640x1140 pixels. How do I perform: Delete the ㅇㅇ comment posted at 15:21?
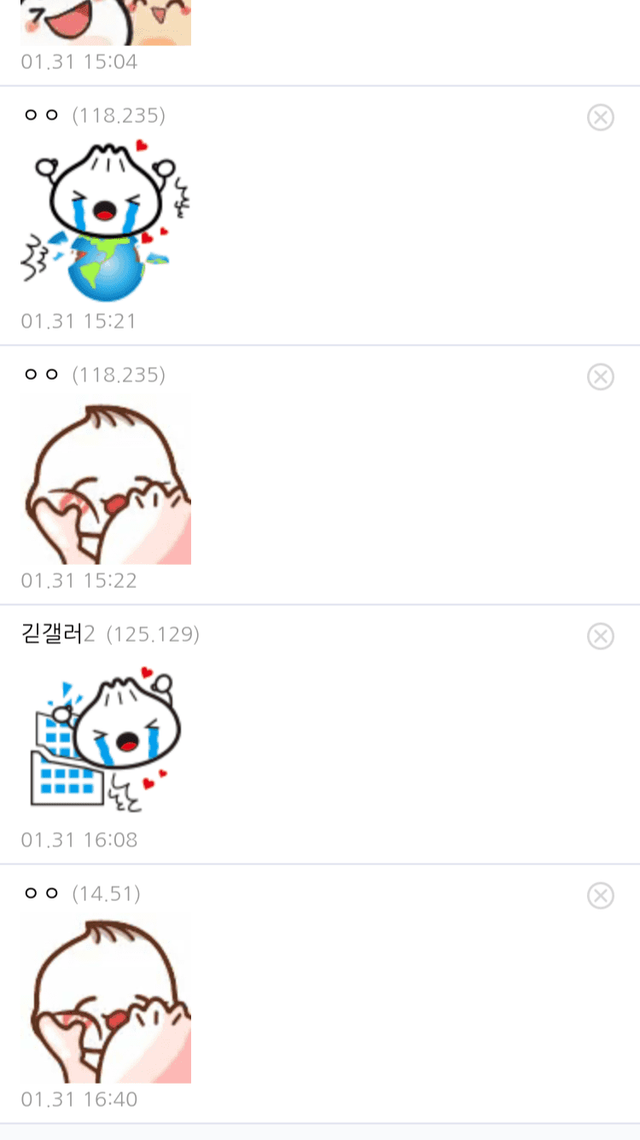tap(600, 118)
